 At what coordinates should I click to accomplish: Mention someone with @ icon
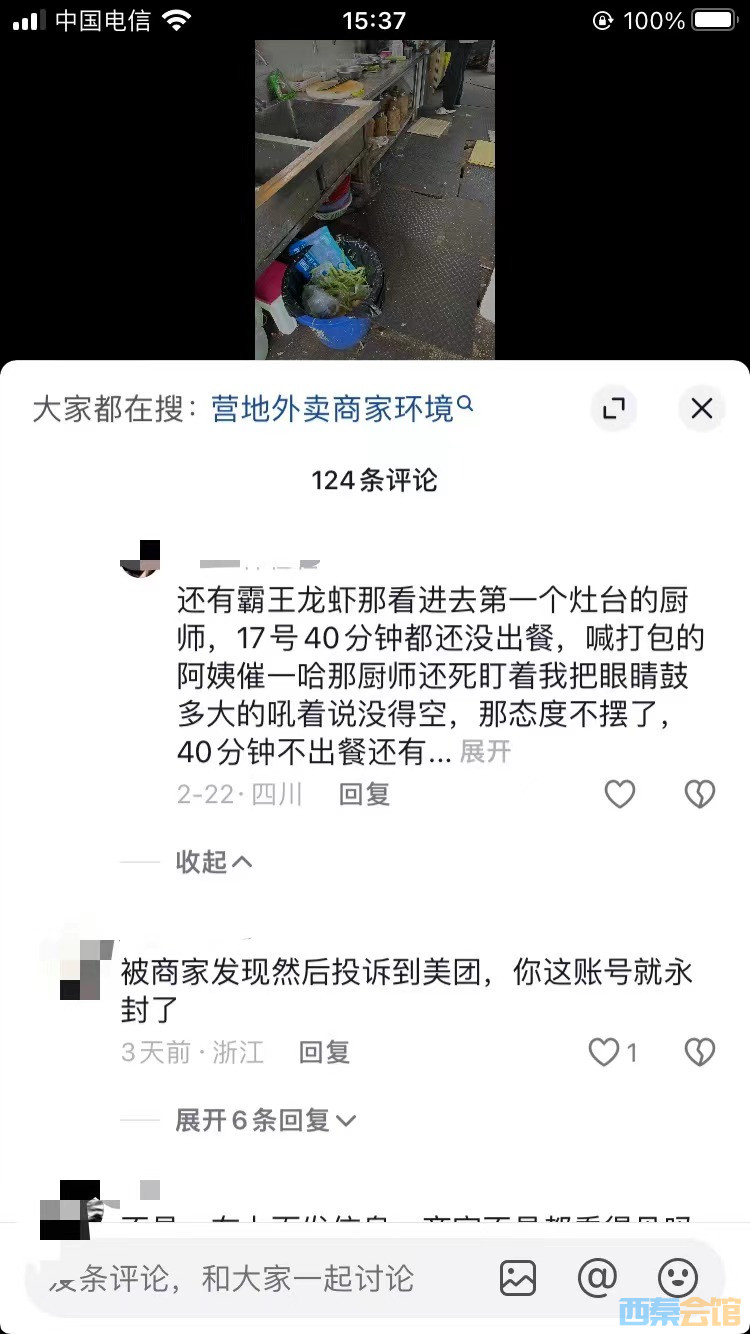(597, 1278)
